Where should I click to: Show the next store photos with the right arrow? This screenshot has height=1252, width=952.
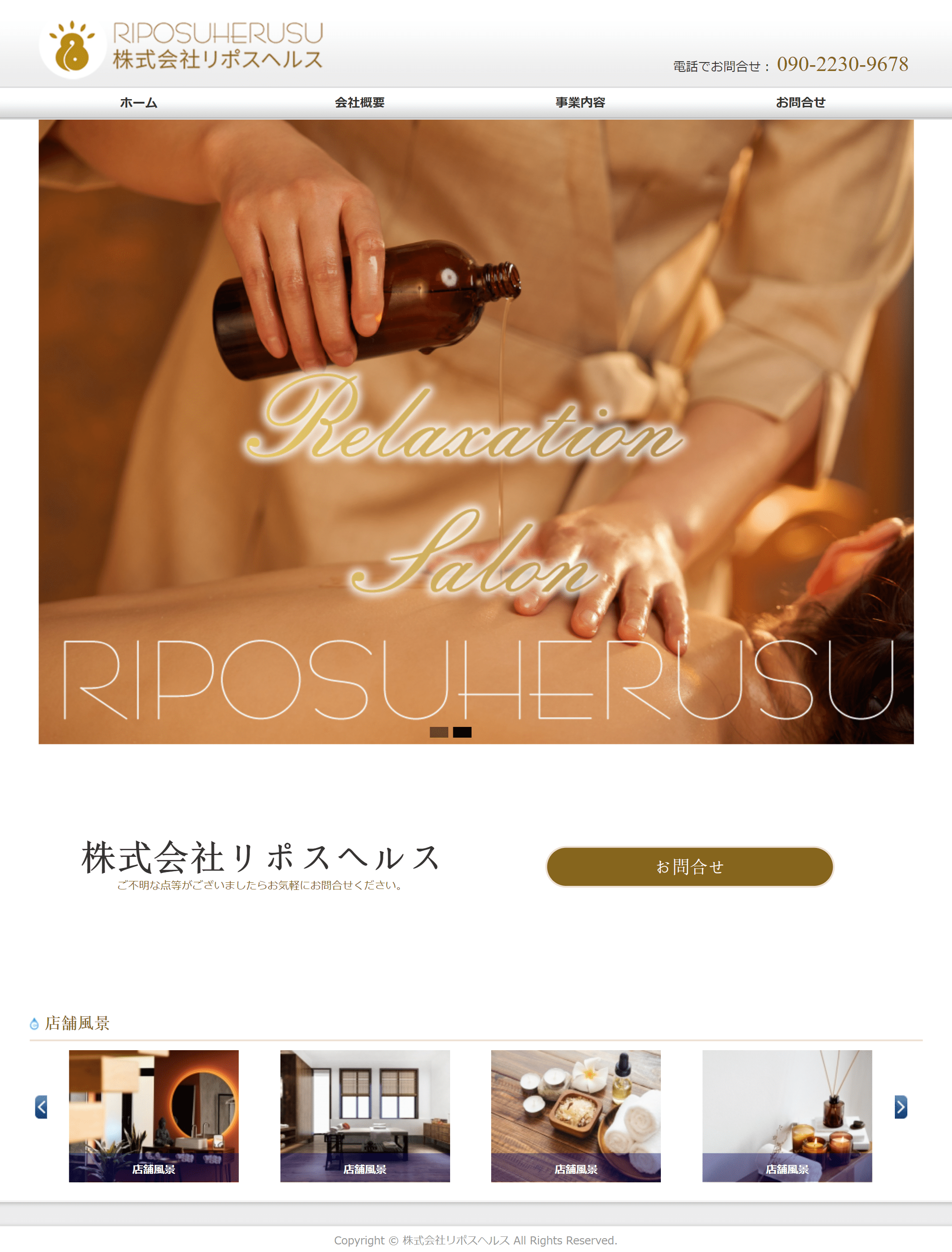[x=901, y=1107]
